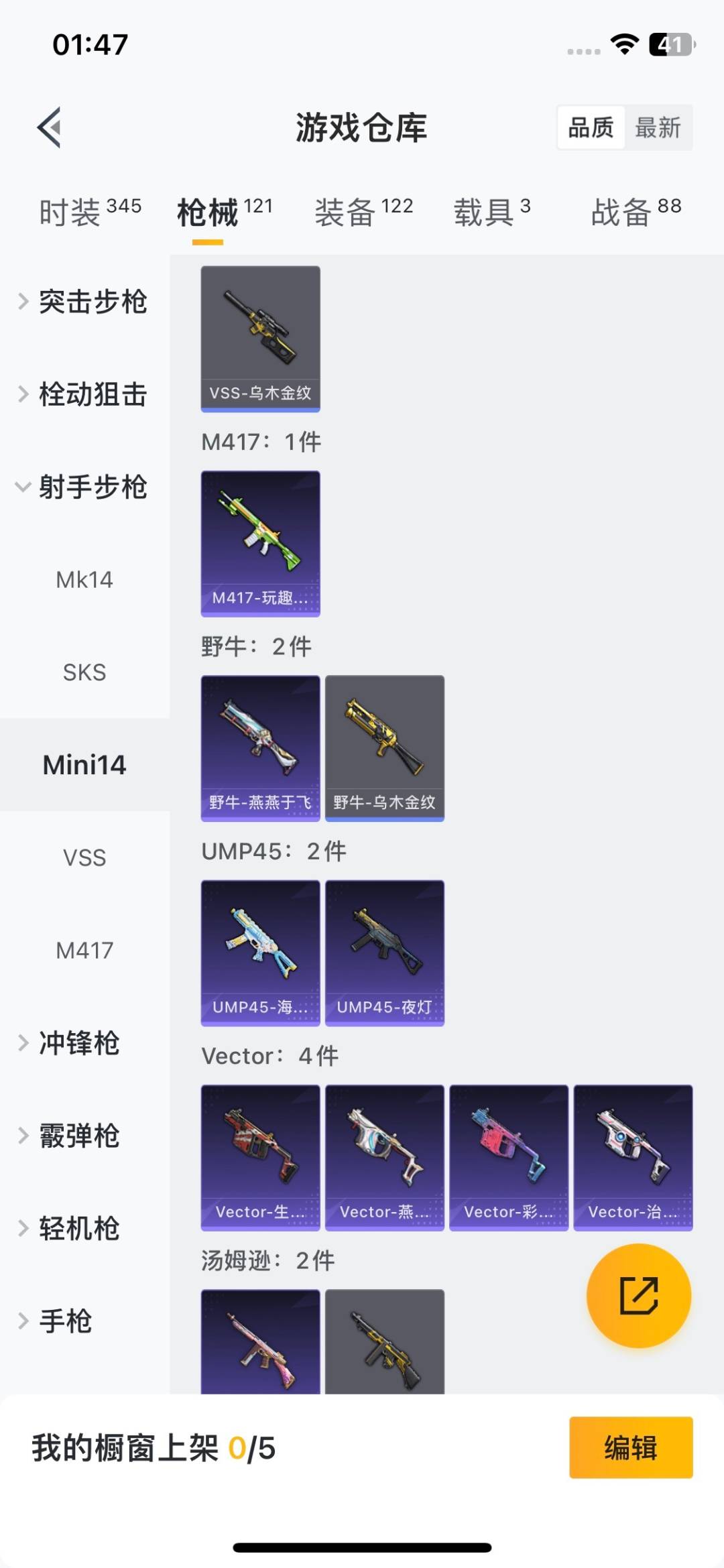Open the UMP45-夜灯 skin
This screenshot has height=1568, width=724.
click(x=384, y=952)
